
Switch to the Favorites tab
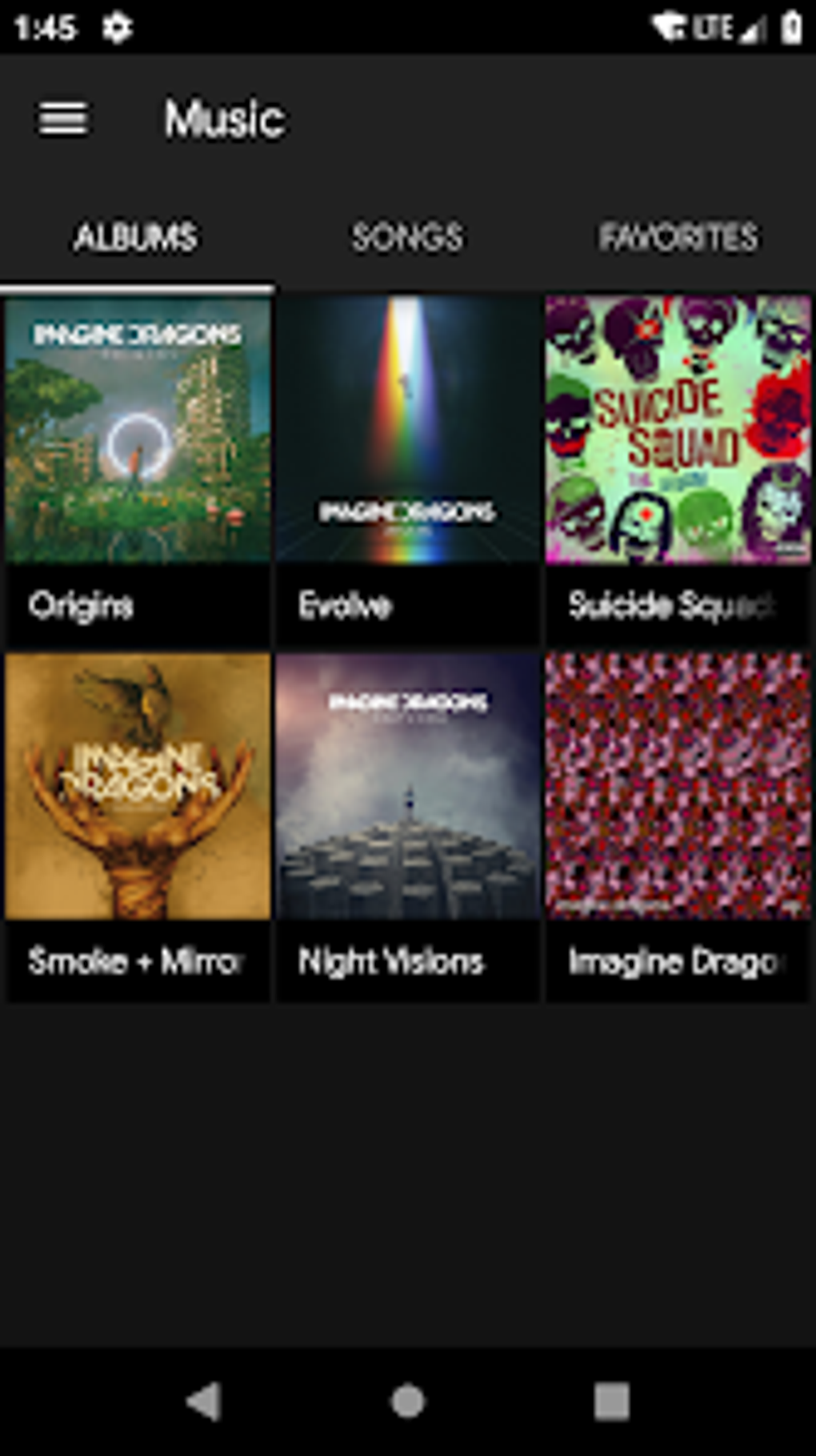[x=678, y=237]
